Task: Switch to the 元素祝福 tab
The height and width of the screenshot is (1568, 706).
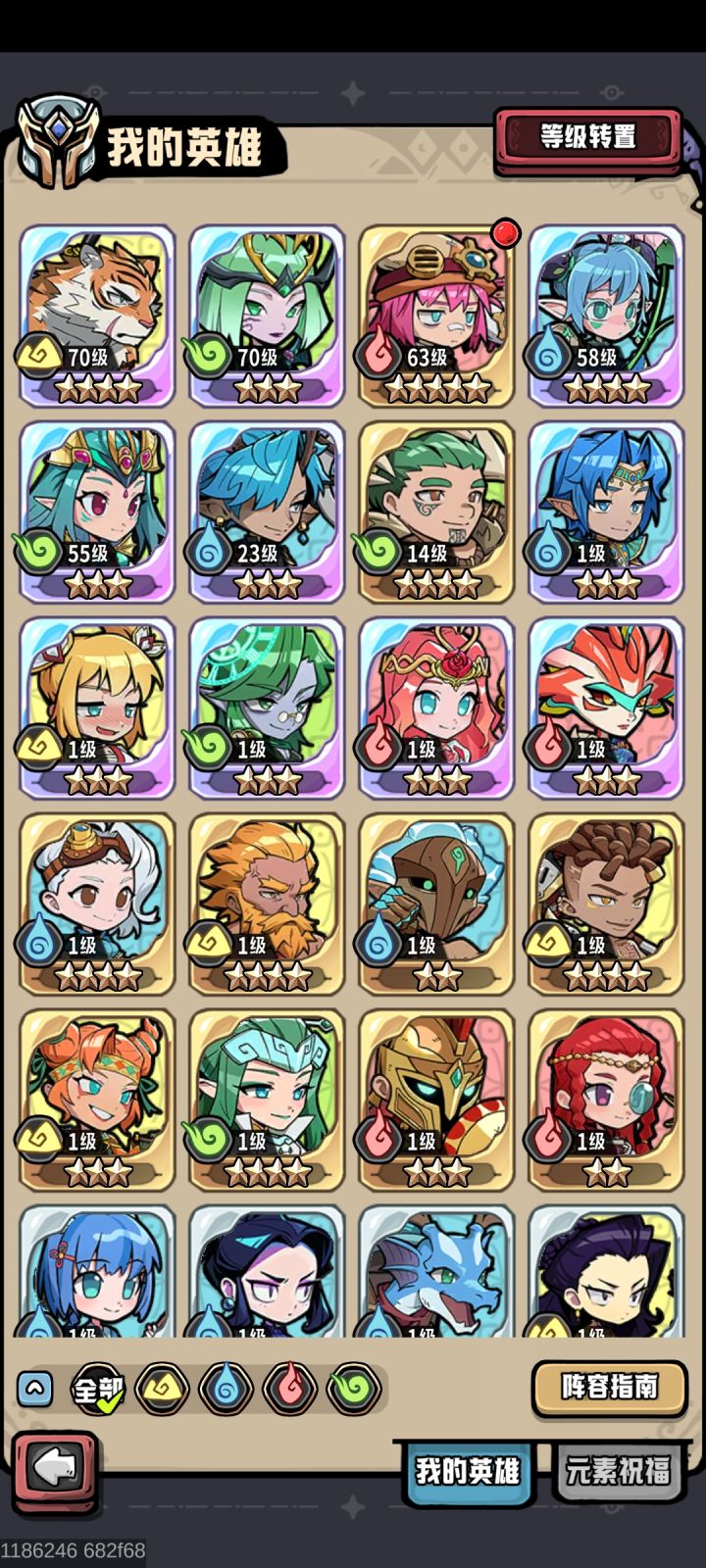Action: [x=621, y=1470]
